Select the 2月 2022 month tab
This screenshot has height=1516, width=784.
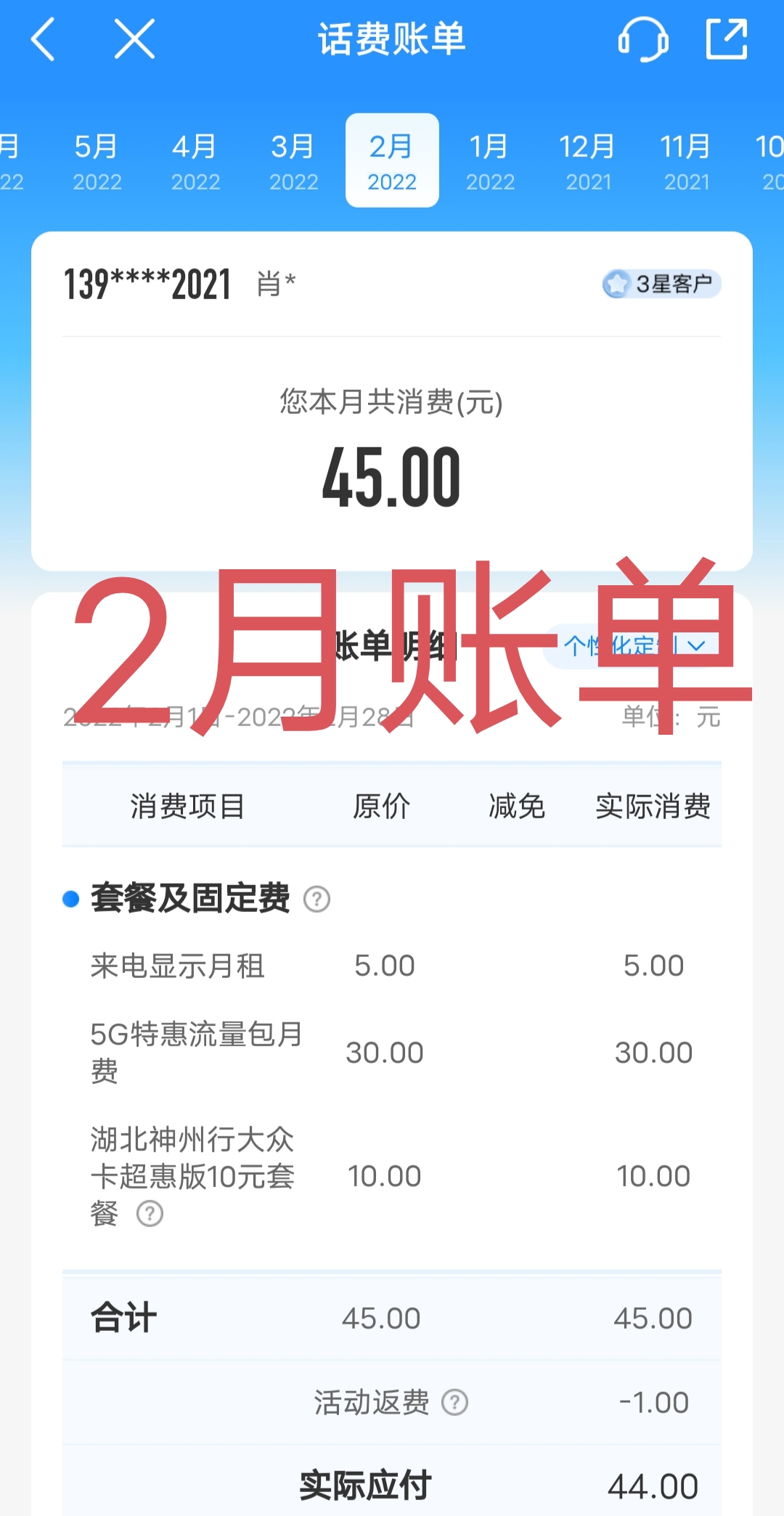[x=392, y=161]
